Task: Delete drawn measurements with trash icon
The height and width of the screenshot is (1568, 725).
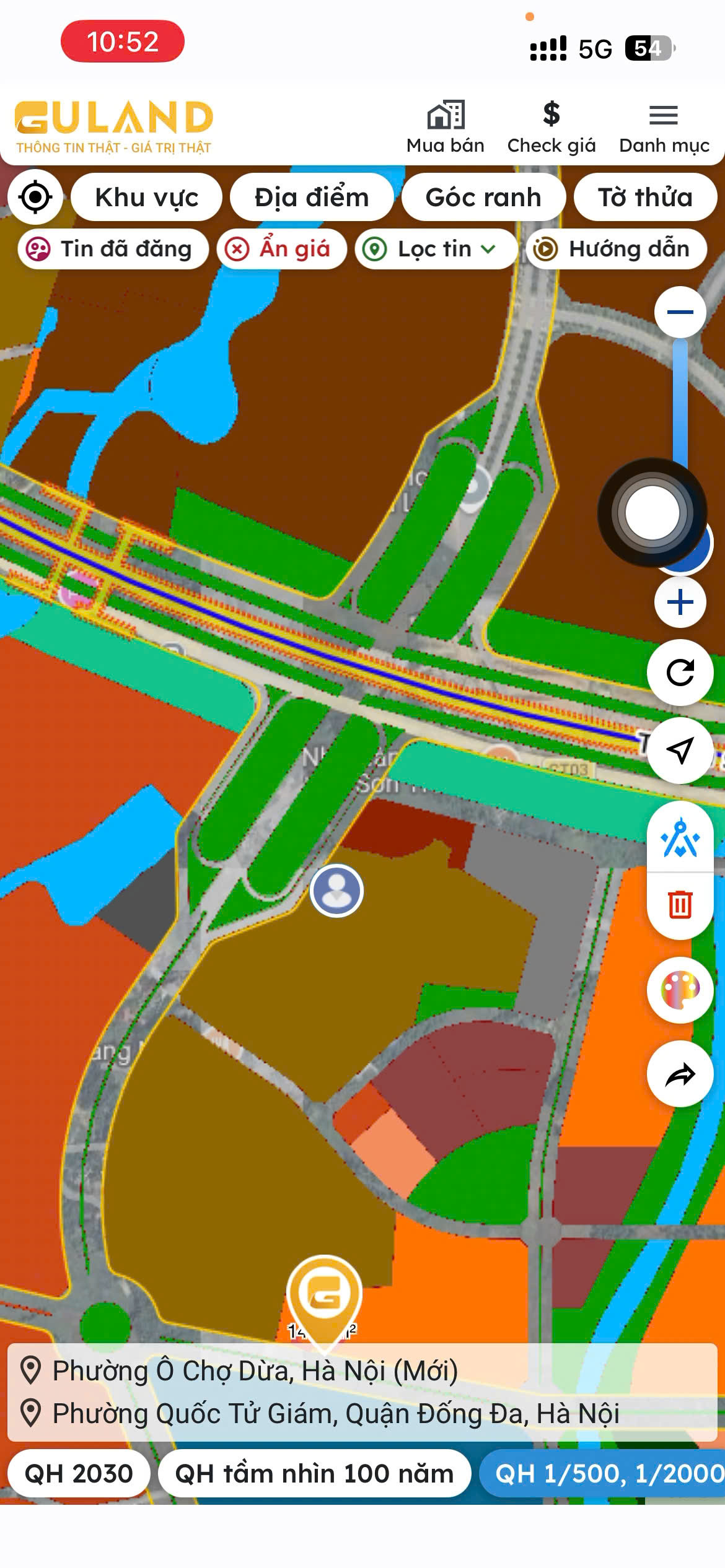Action: [680, 905]
